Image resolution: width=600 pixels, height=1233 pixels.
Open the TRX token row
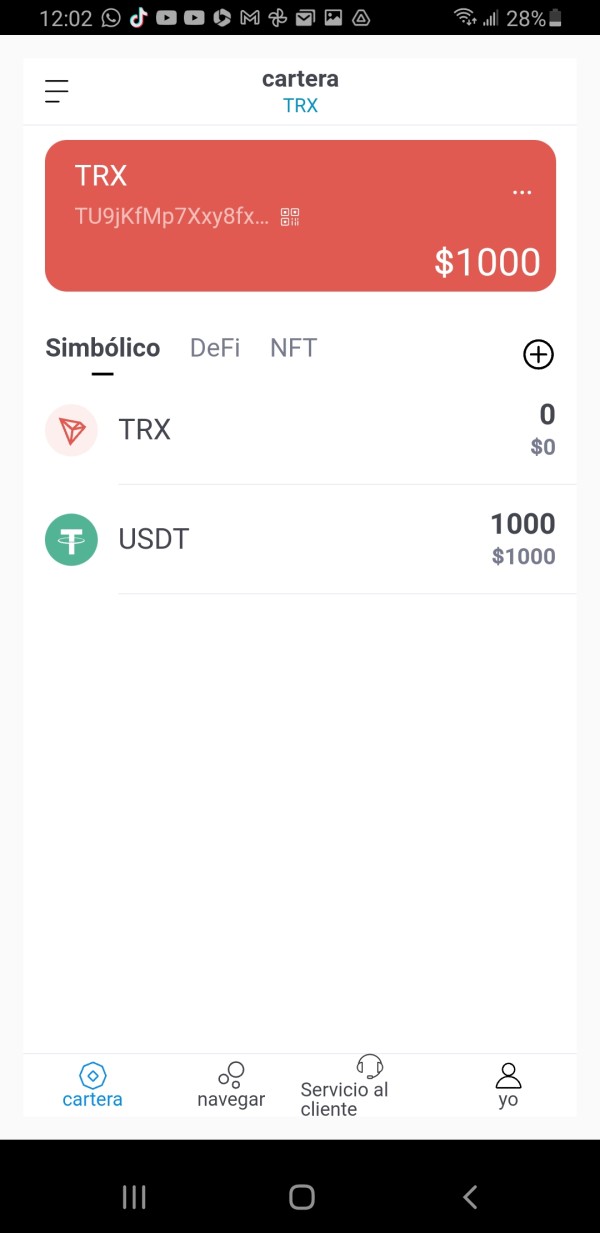click(300, 430)
